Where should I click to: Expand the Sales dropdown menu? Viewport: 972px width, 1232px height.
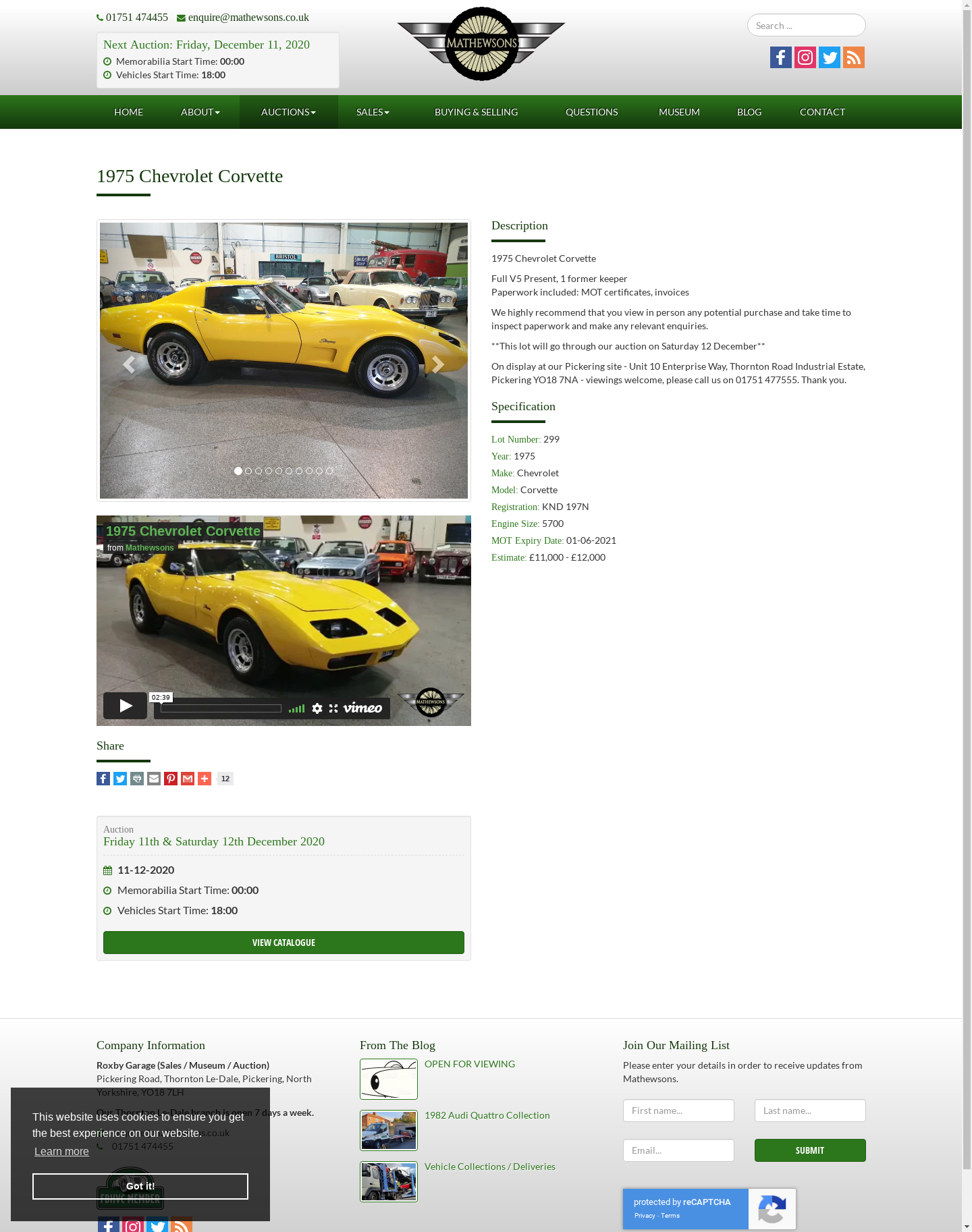click(x=373, y=112)
